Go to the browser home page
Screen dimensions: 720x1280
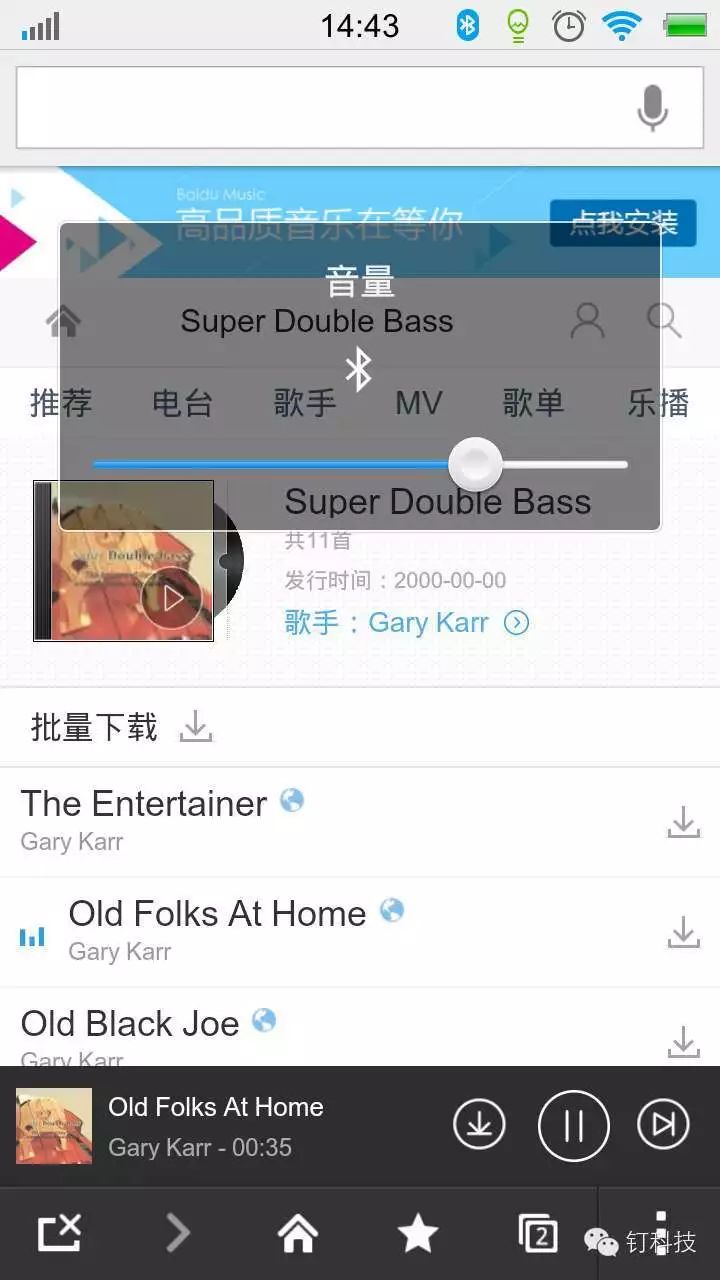(x=298, y=1234)
